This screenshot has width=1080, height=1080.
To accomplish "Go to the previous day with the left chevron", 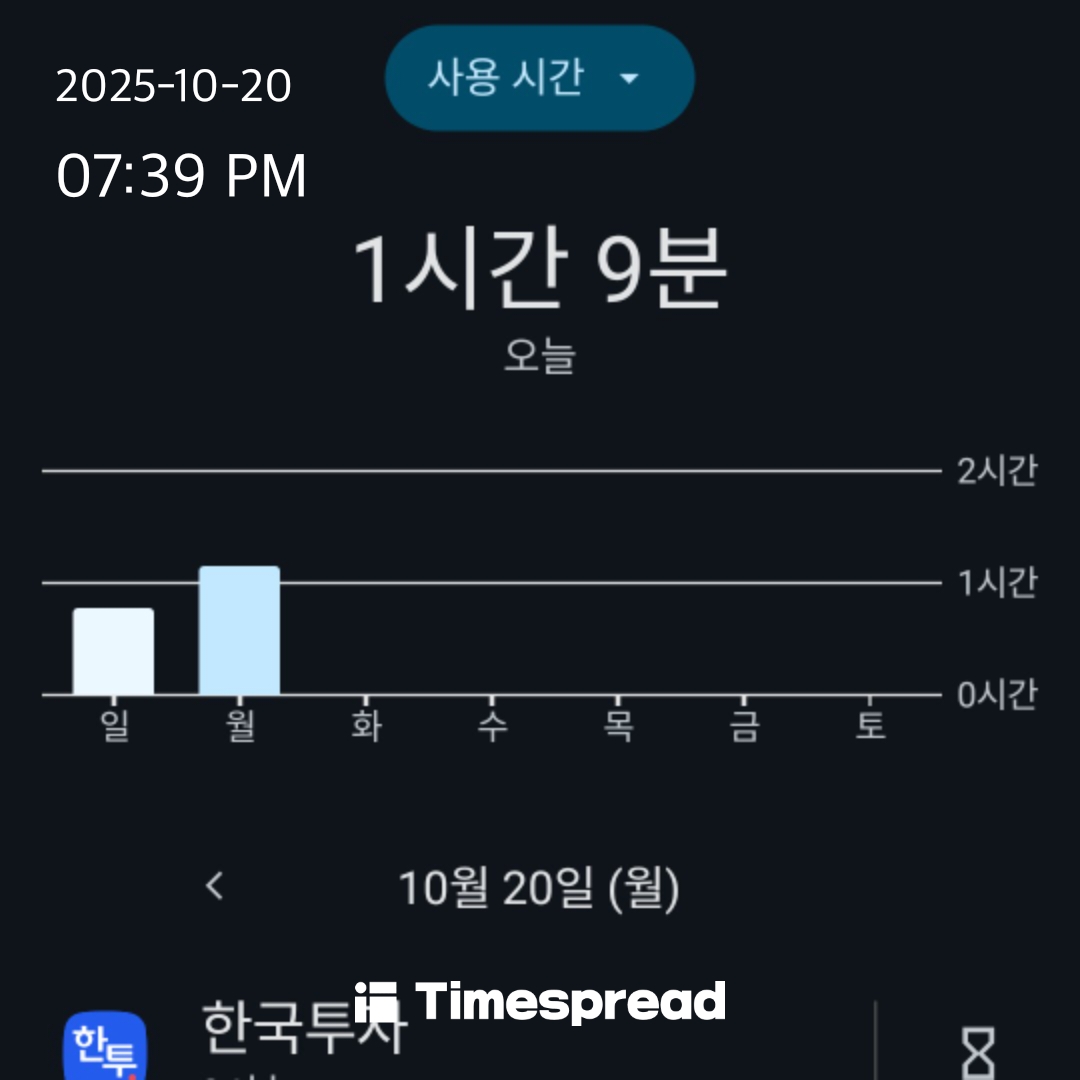I will [x=214, y=886].
